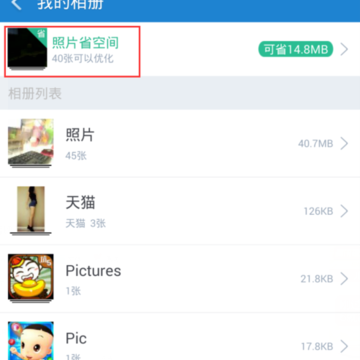This screenshot has width=360, height=360.
Task: Open the 照片省空间 optimization row
Action: (x=180, y=50)
